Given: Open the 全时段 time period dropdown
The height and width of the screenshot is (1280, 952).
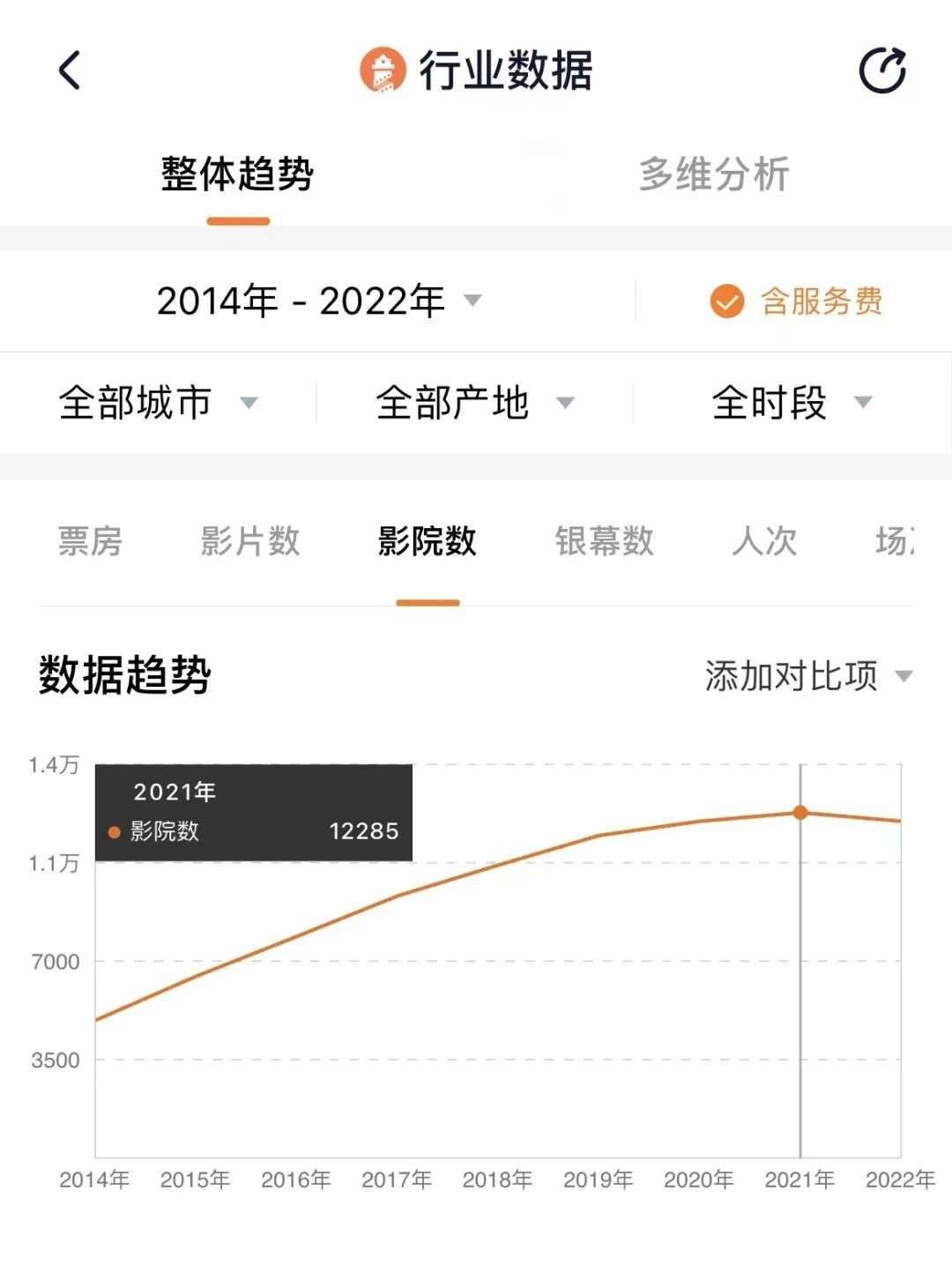Looking at the screenshot, I should click(791, 403).
